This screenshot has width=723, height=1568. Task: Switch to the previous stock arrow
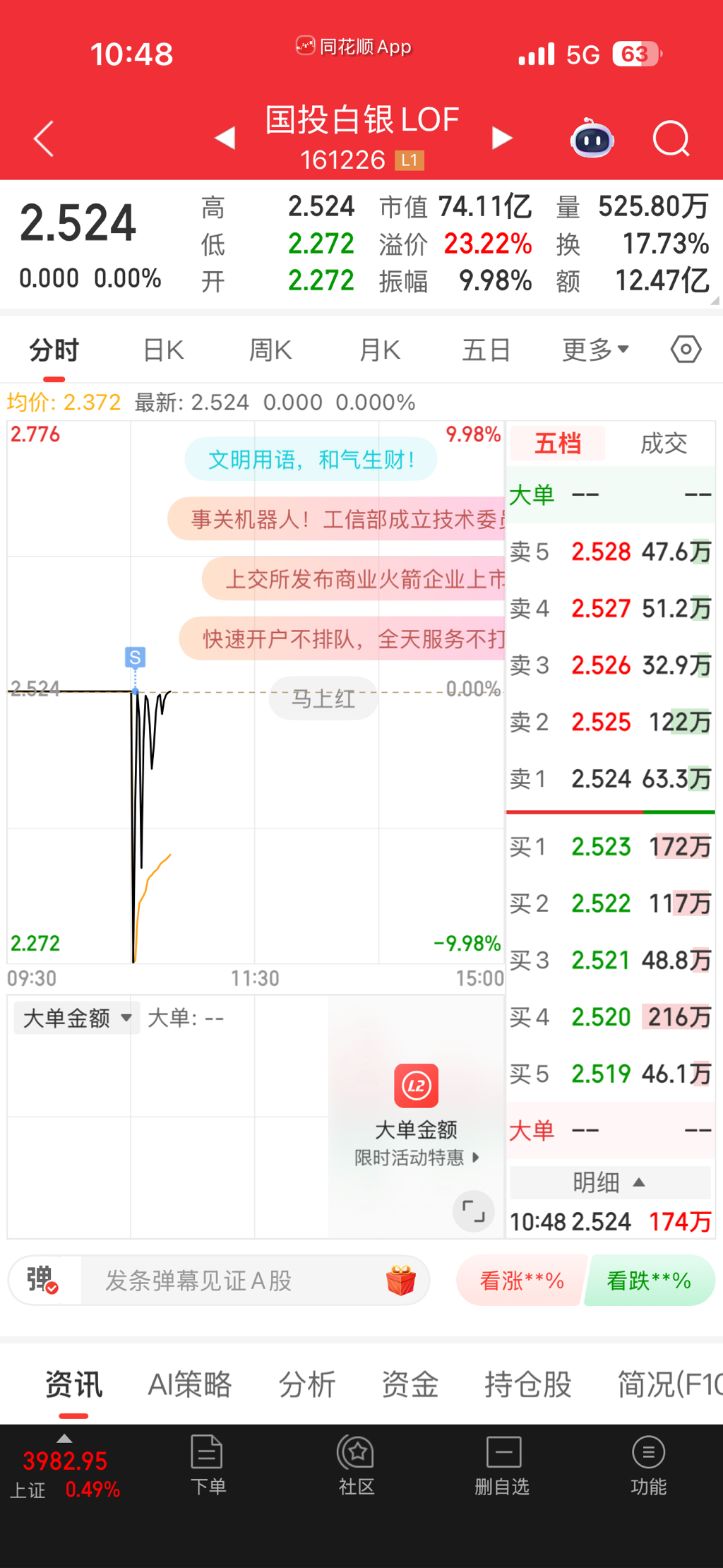225,138
